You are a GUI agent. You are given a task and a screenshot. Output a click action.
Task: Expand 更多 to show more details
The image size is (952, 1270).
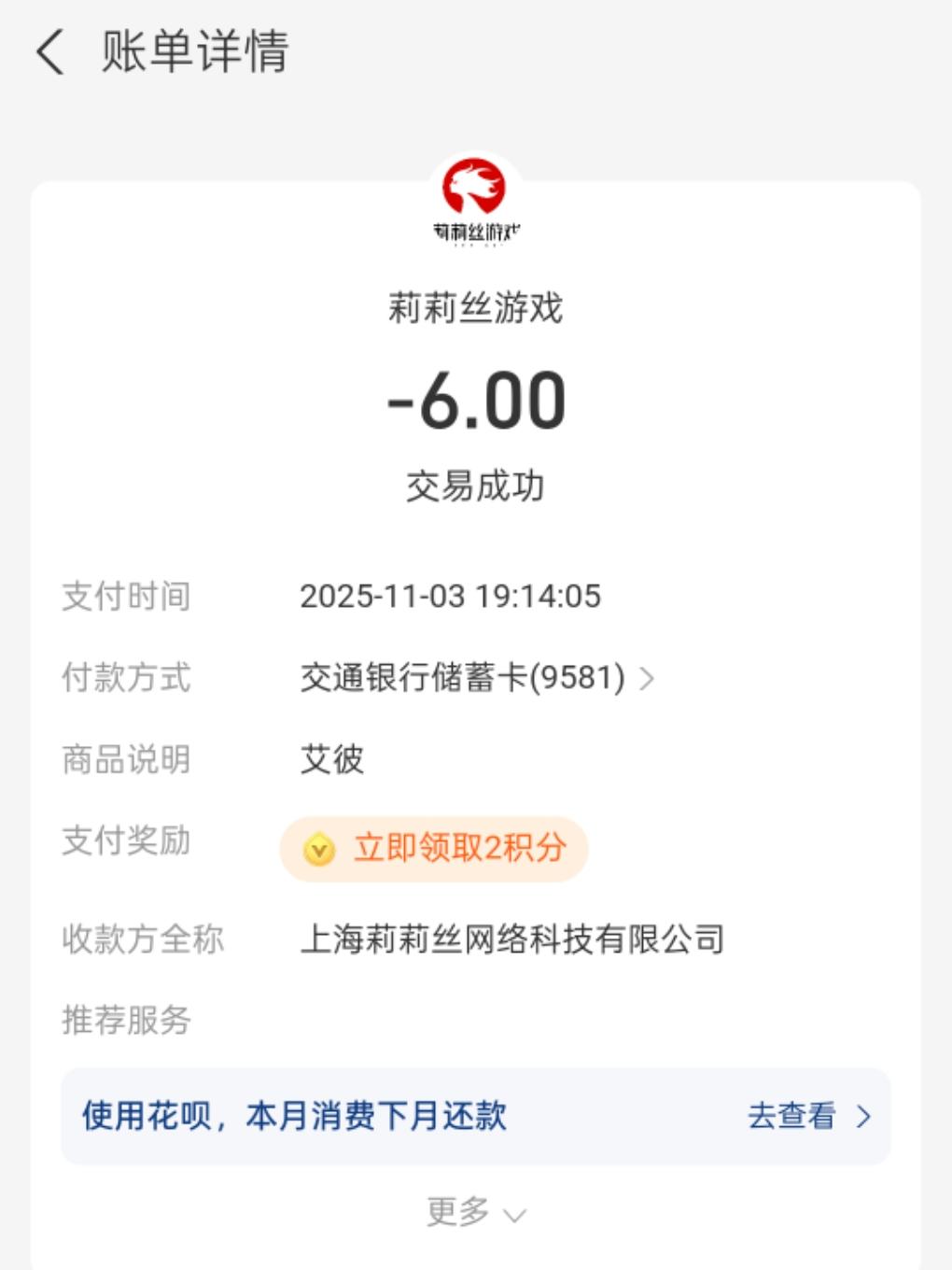tap(475, 1212)
